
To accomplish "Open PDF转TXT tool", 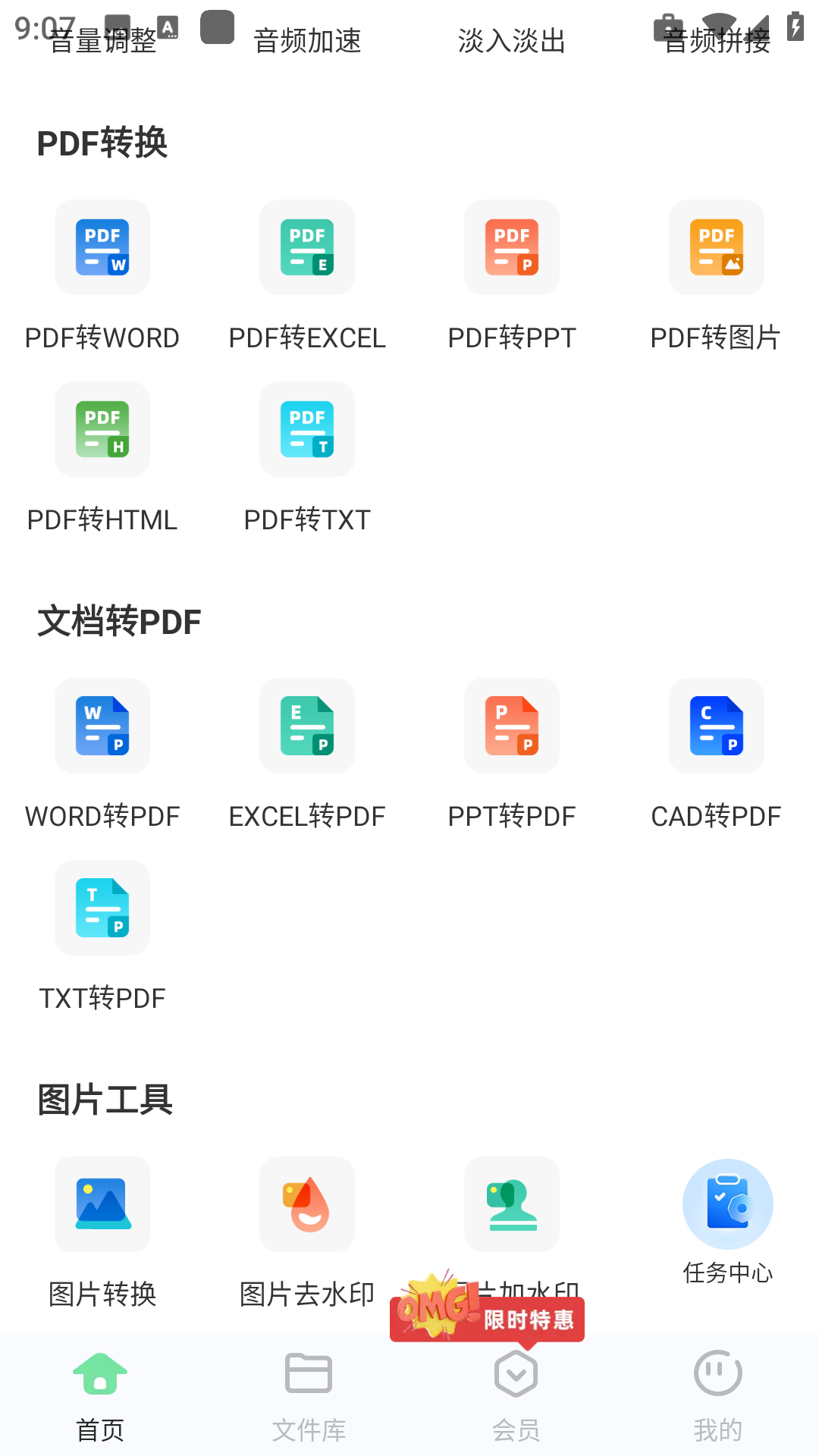I will 307,430.
